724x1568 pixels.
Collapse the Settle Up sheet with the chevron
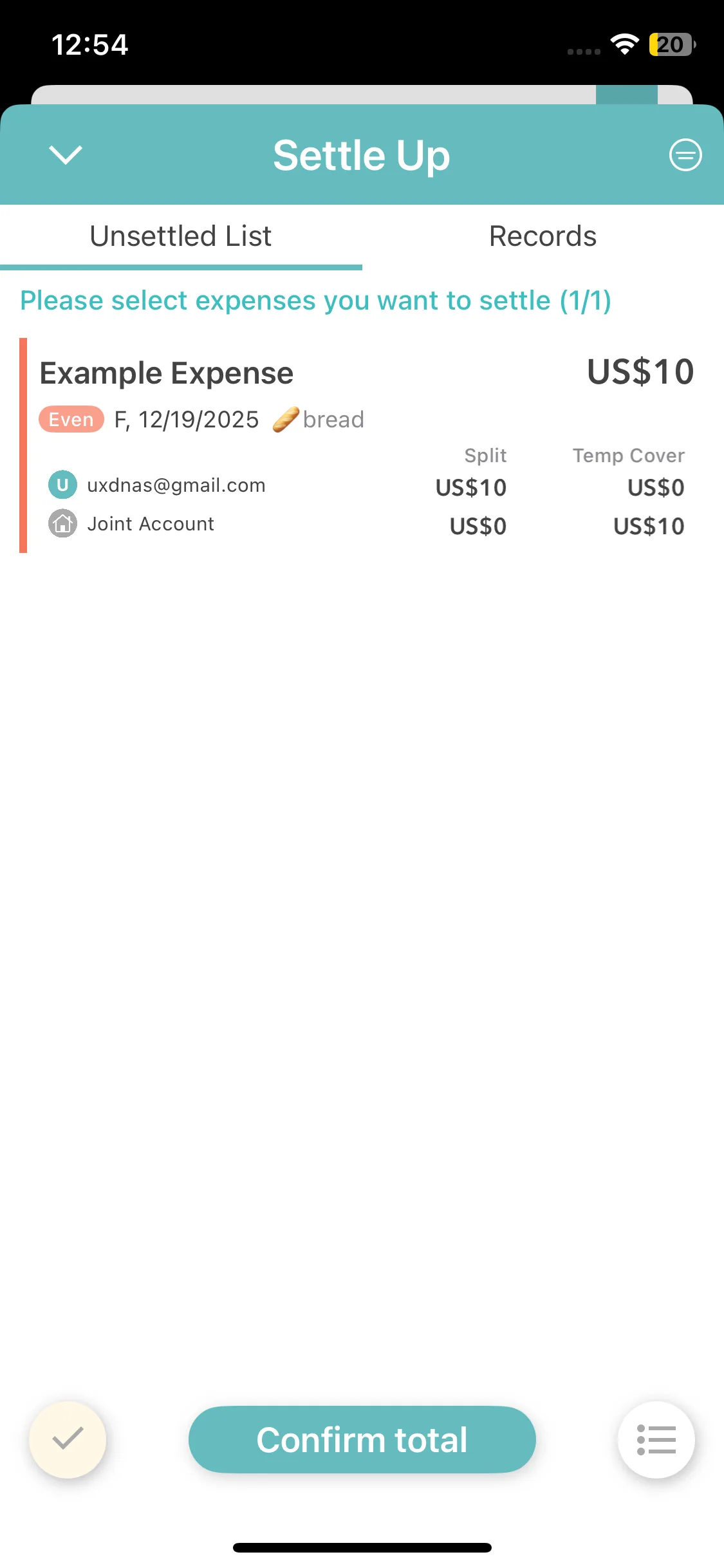[65, 155]
